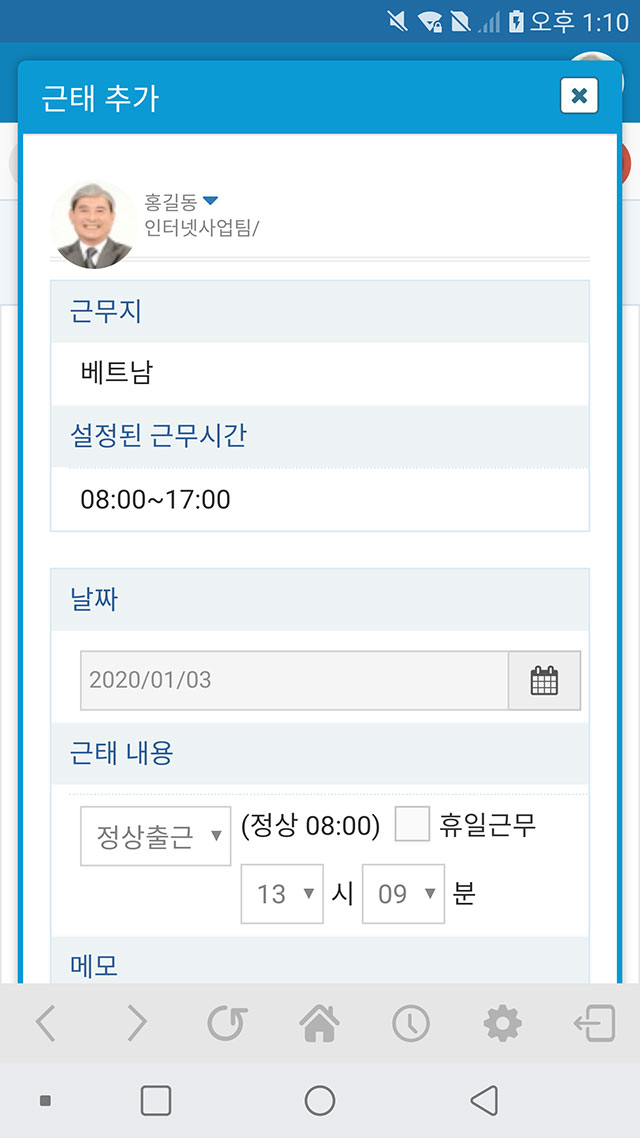Check the 휴일근무 checkbox
The image size is (640, 1138).
coord(412,824)
